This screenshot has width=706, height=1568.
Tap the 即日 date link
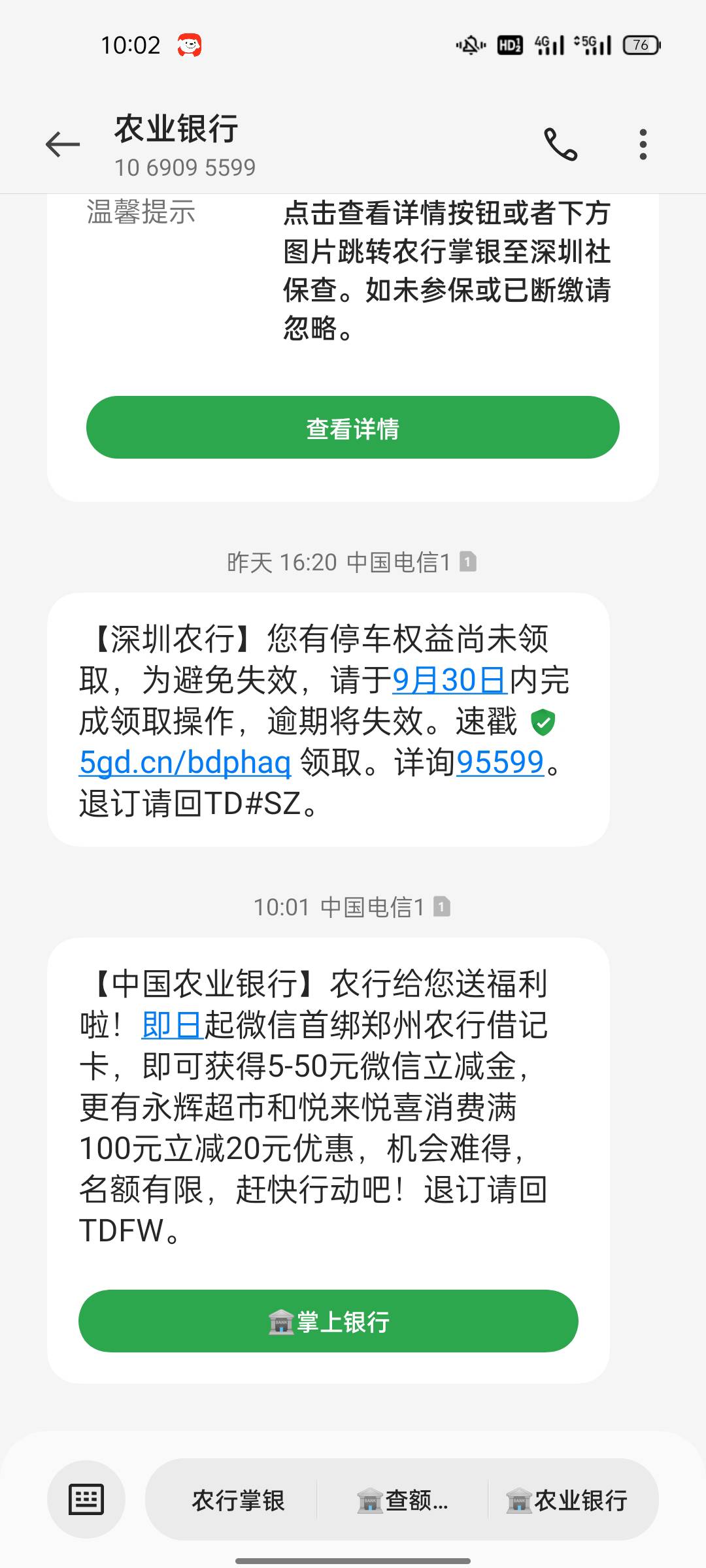(x=173, y=1025)
